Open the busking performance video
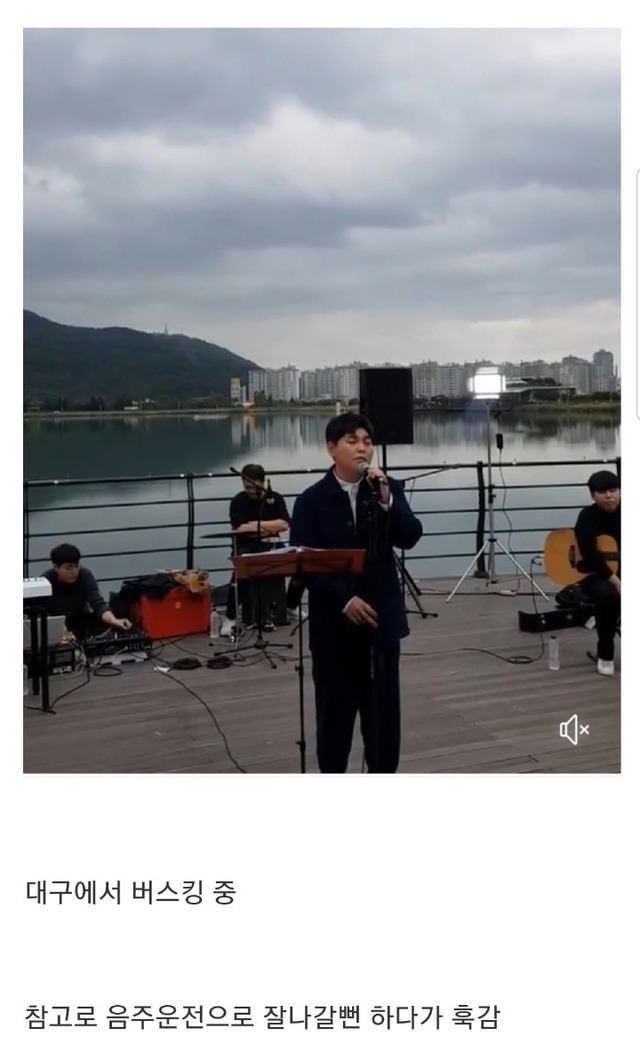The height and width of the screenshot is (1052, 640). point(321,400)
